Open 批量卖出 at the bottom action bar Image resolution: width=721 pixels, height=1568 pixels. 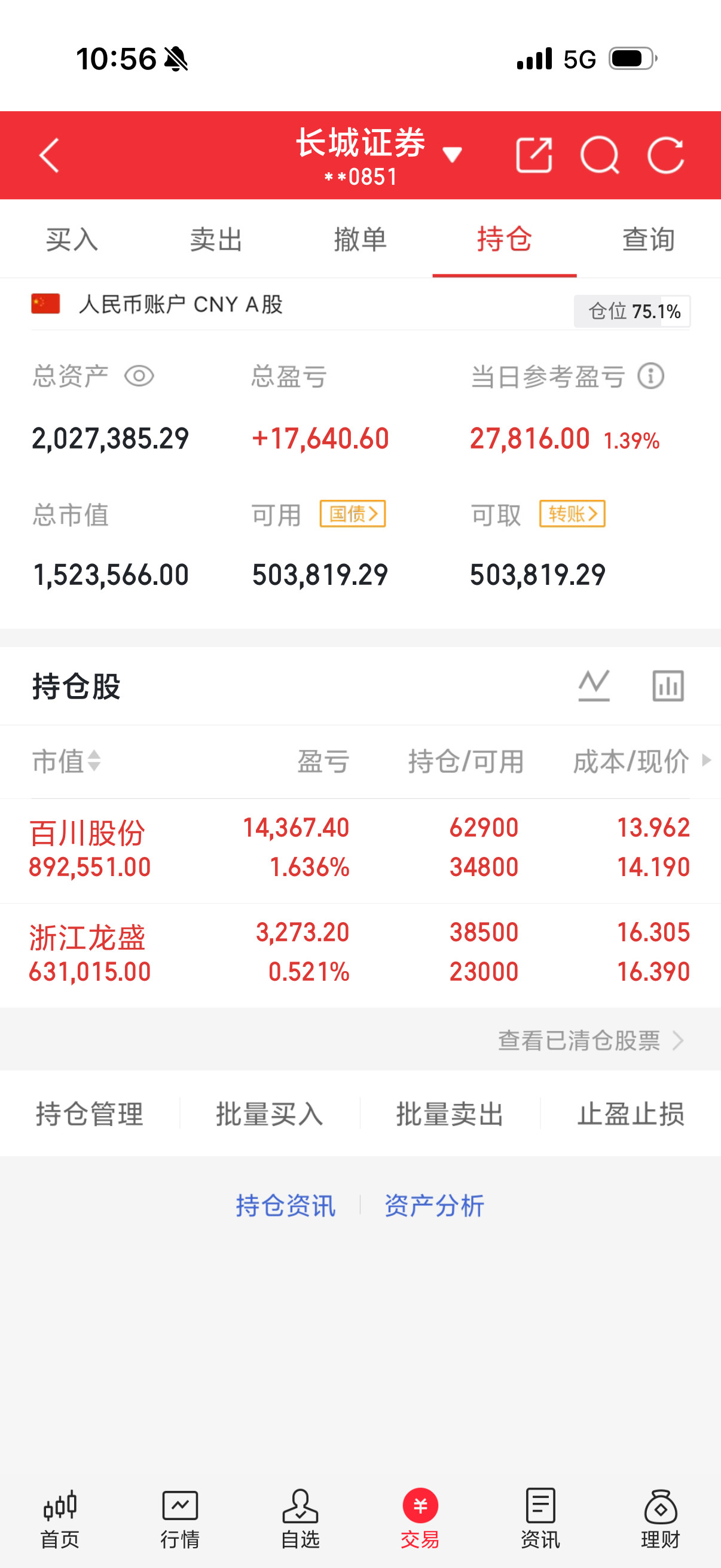(449, 1115)
